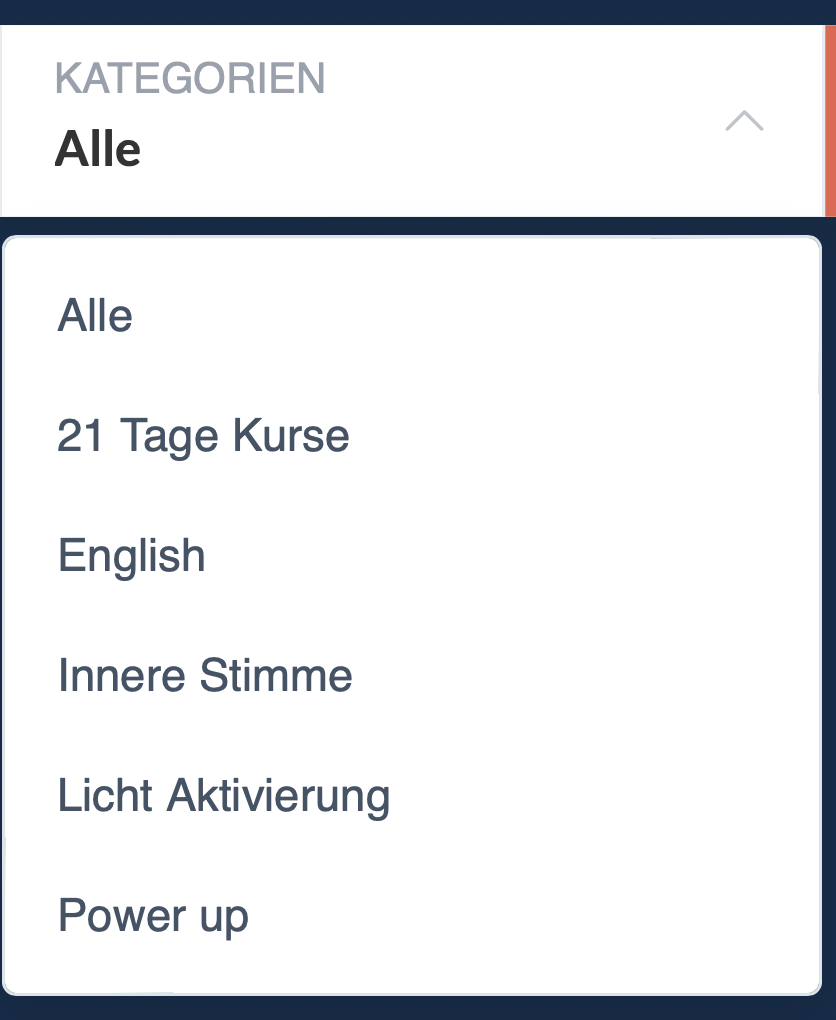Select Licht Aktivierung from the list
Screen dimensions: 836x1020
(x=224, y=796)
